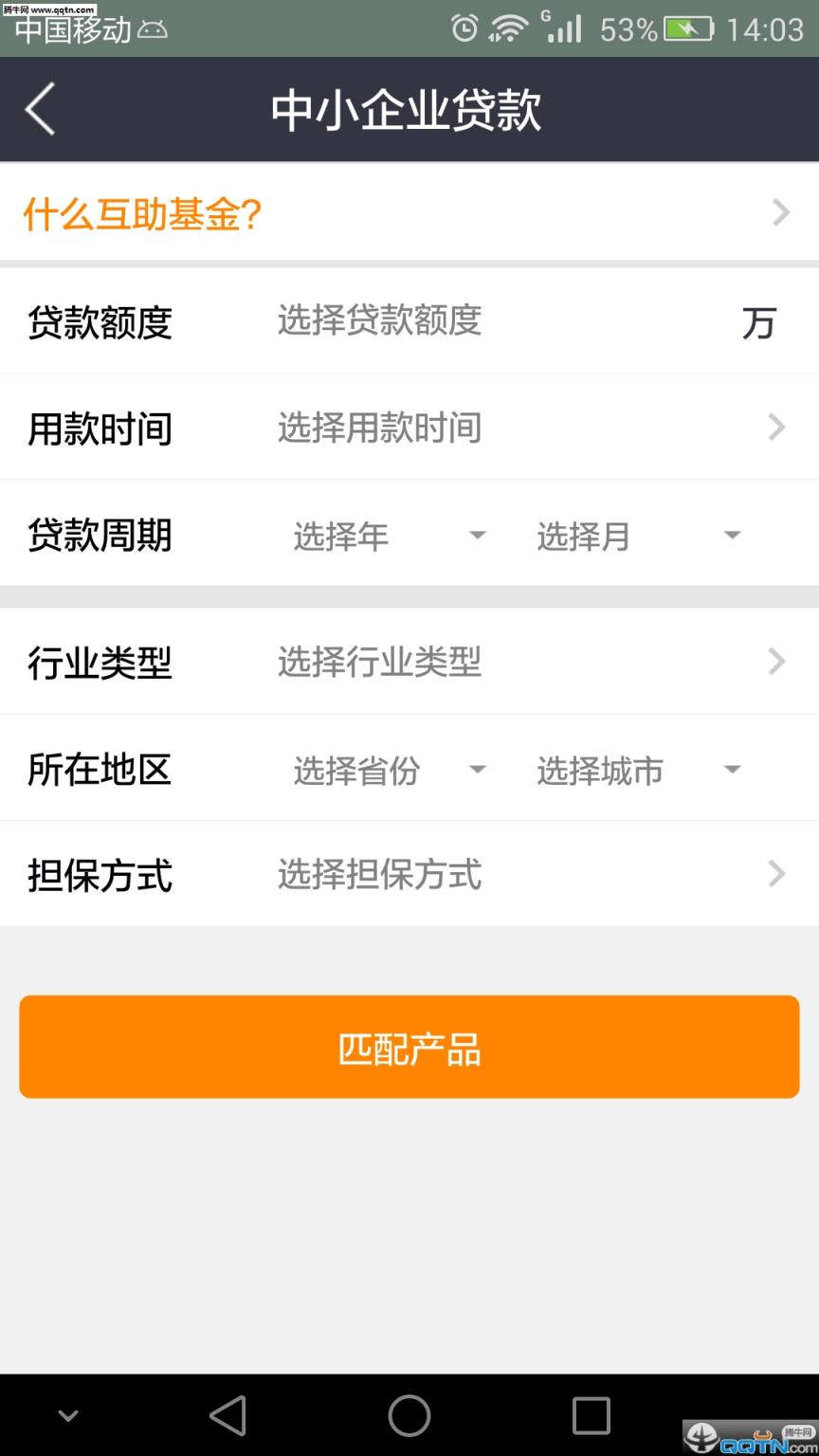
Task: Tap the 中小企业贷款 title text
Action: [x=408, y=108]
